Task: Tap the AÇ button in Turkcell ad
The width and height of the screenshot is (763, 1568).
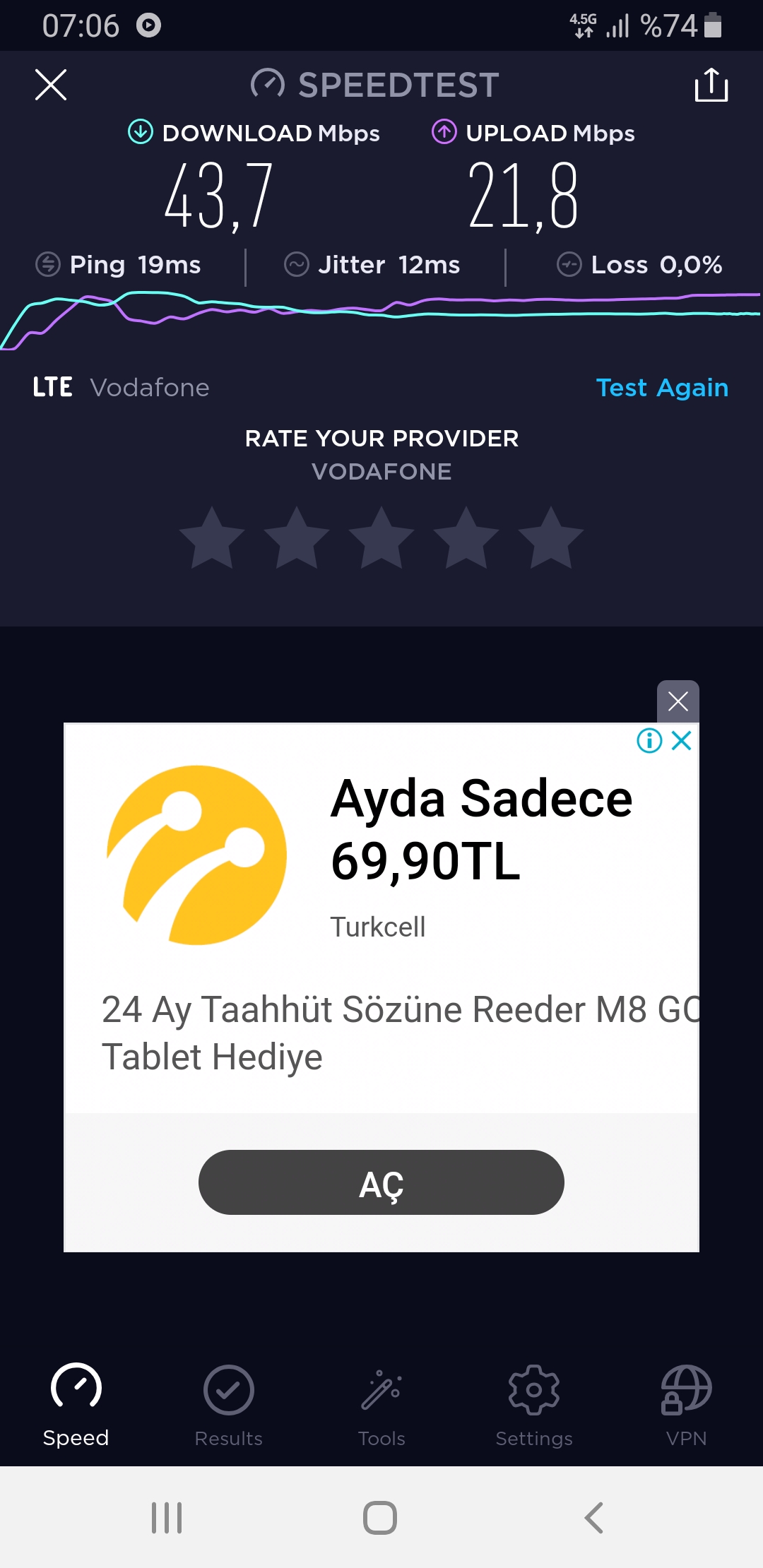Action: (x=381, y=1182)
